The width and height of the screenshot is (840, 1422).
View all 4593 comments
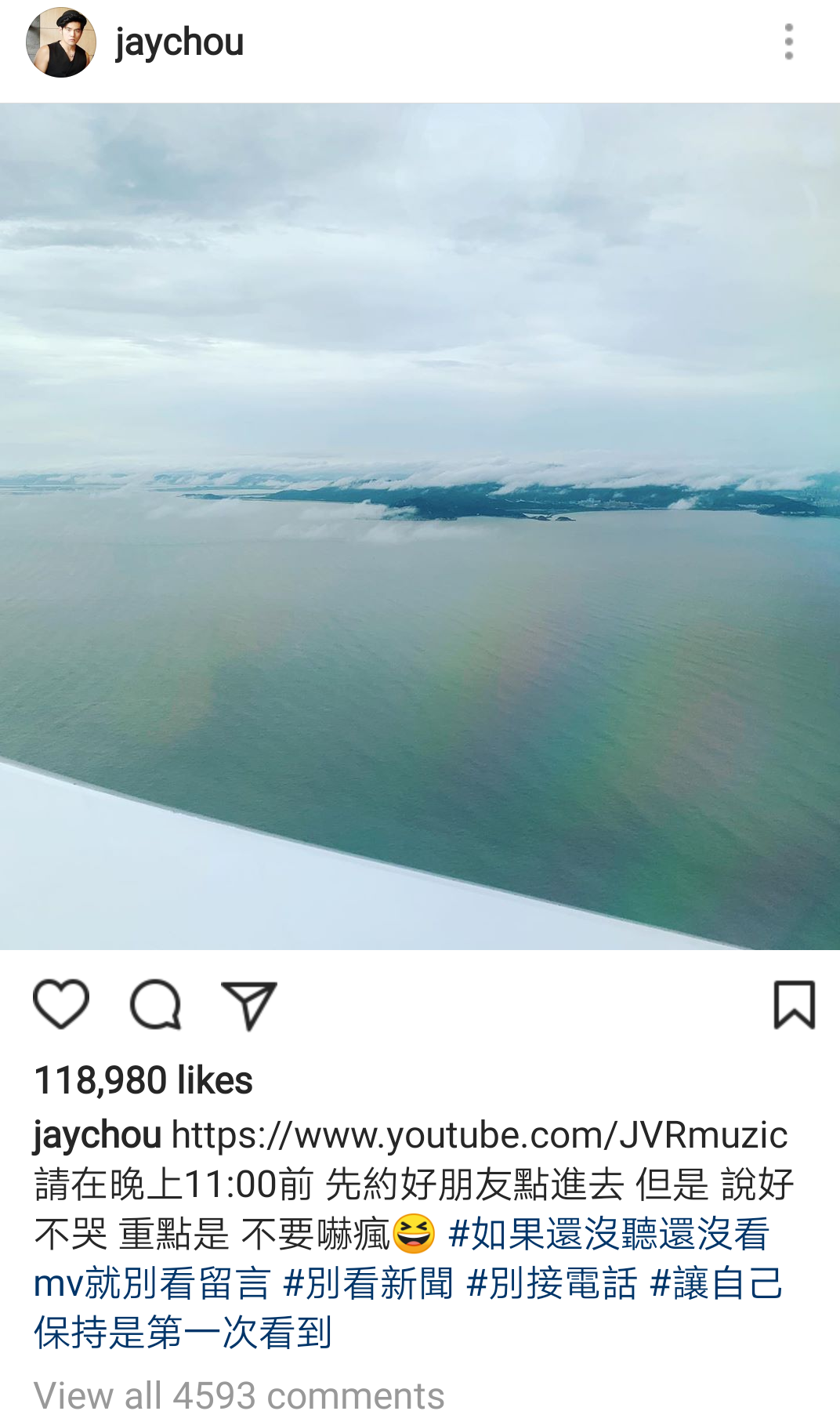point(239,1395)
